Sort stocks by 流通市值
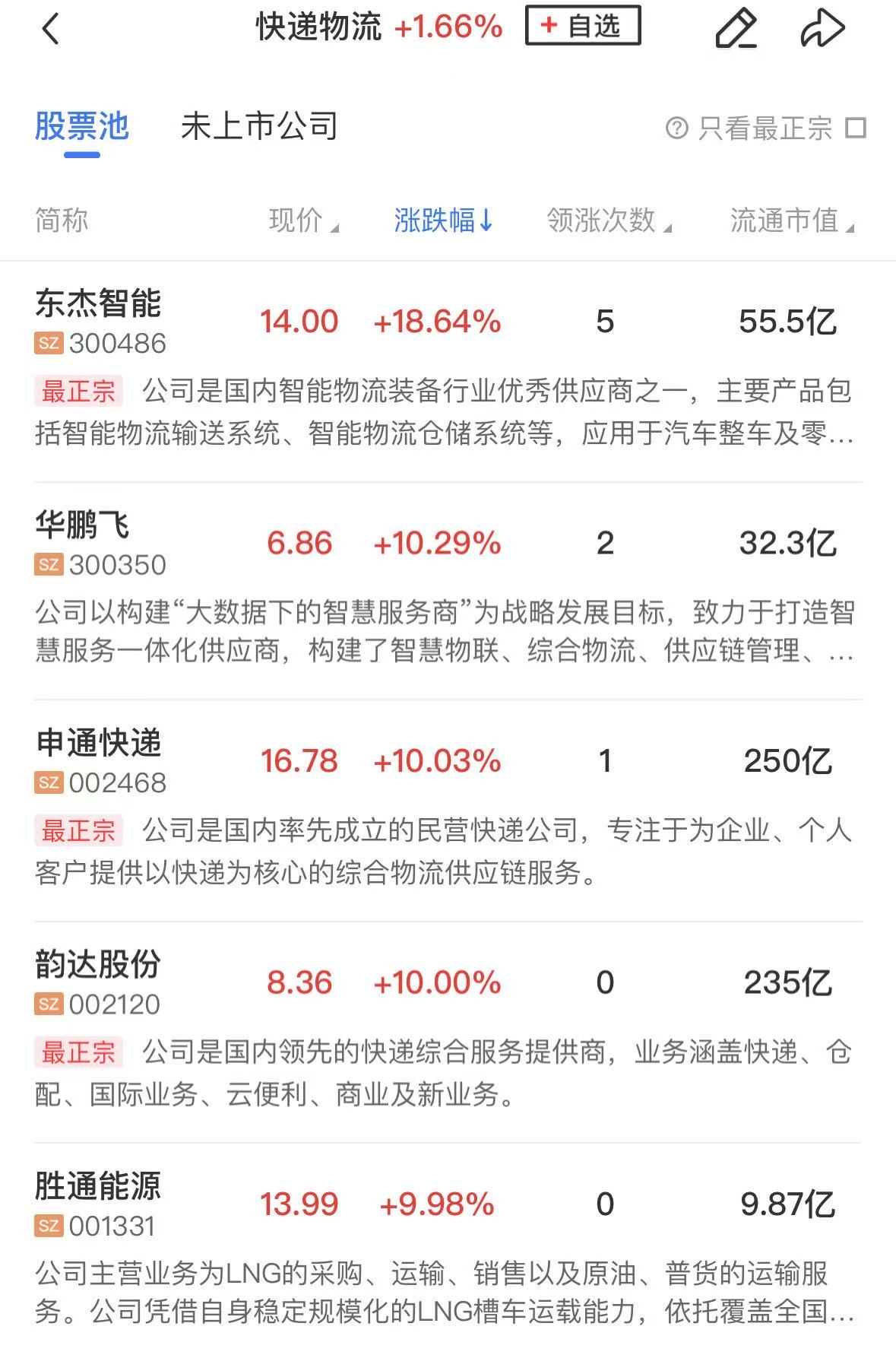This screenshot has height=1355, width=896. coord(791,221)
